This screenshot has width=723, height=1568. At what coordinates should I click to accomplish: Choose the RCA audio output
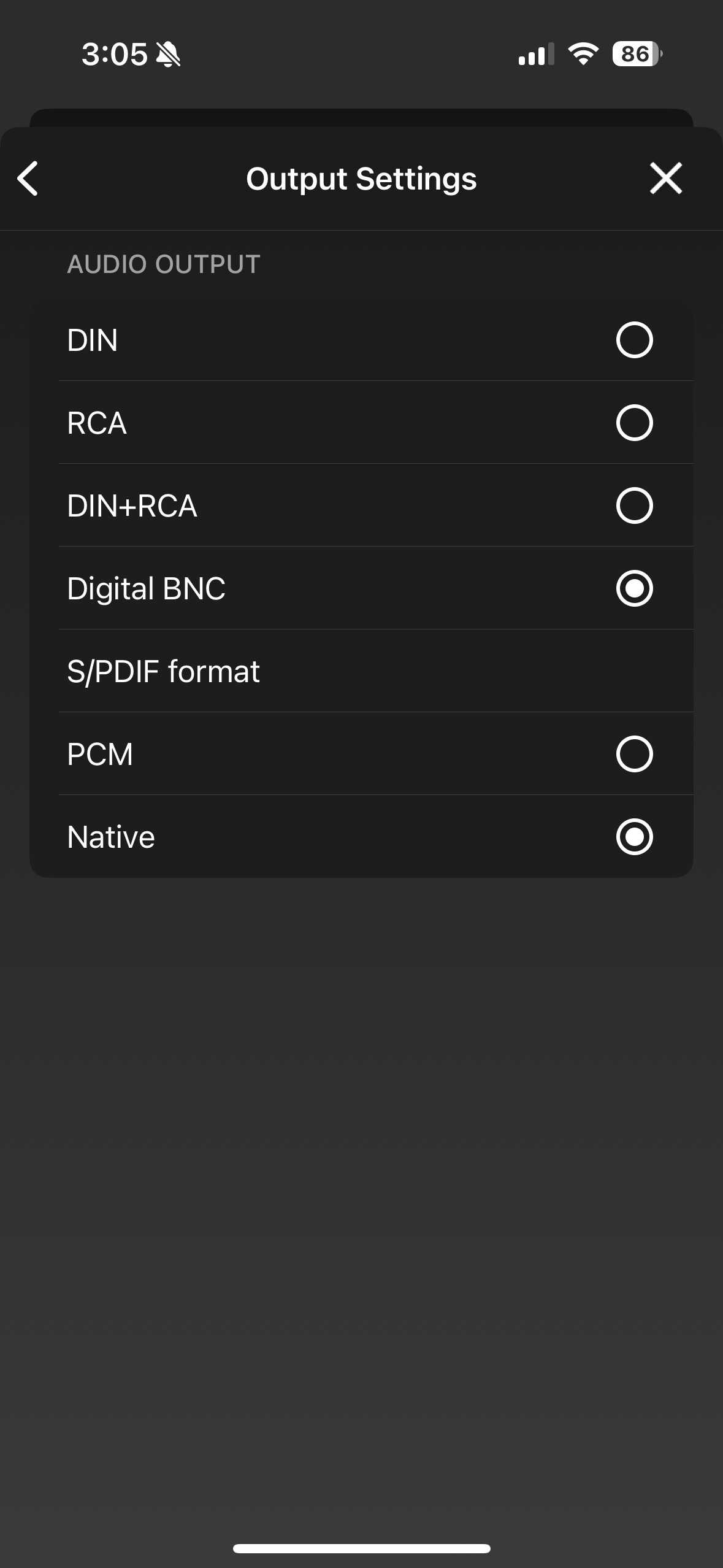point(634,423)
